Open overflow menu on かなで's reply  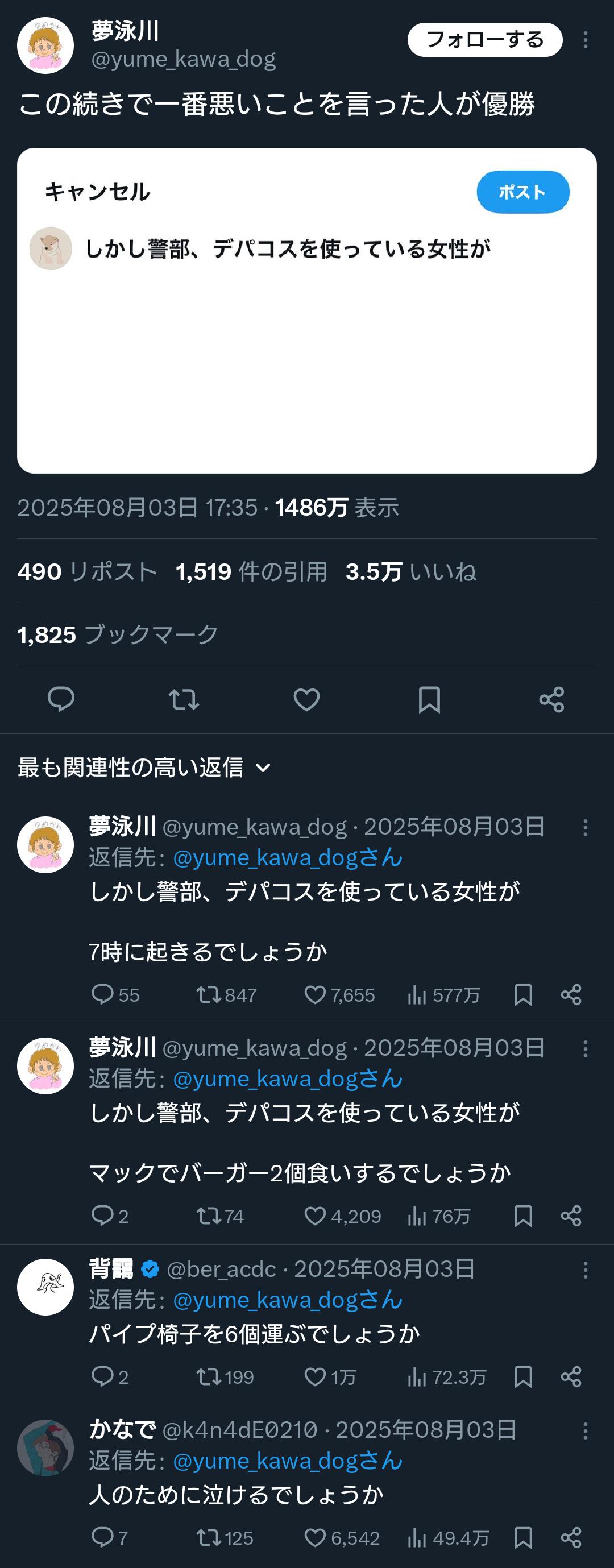[585, 1430]
